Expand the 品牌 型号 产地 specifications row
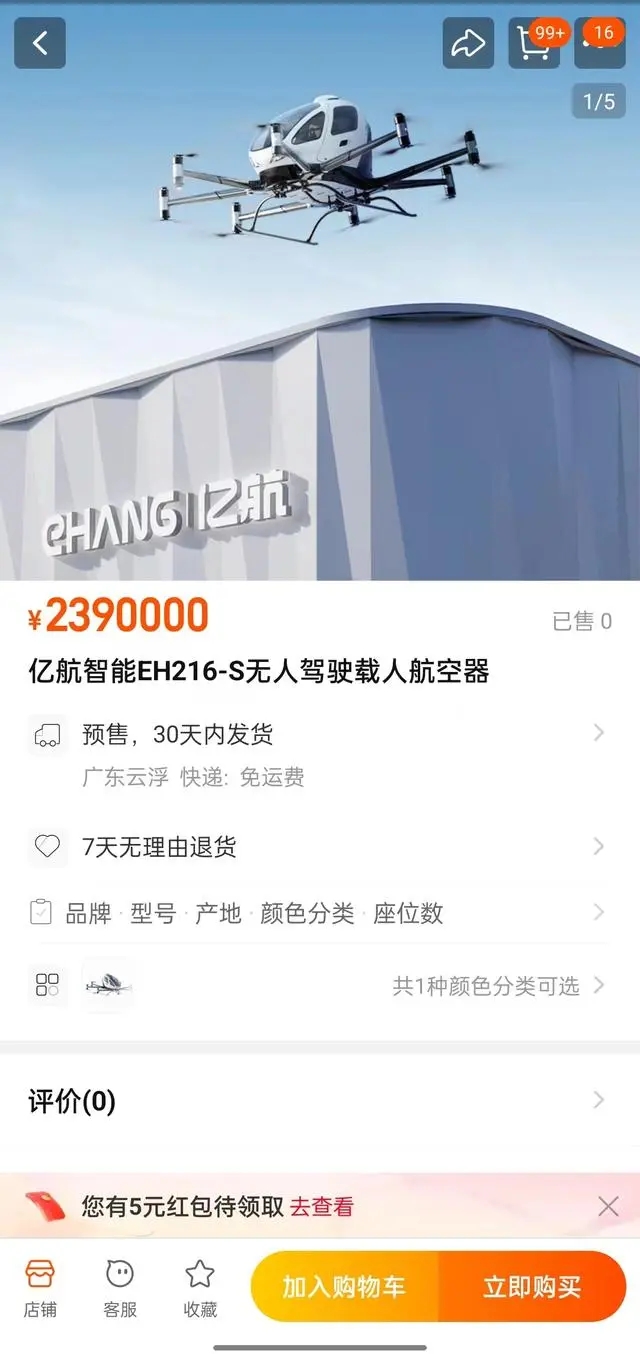 [x=320, y=913]
